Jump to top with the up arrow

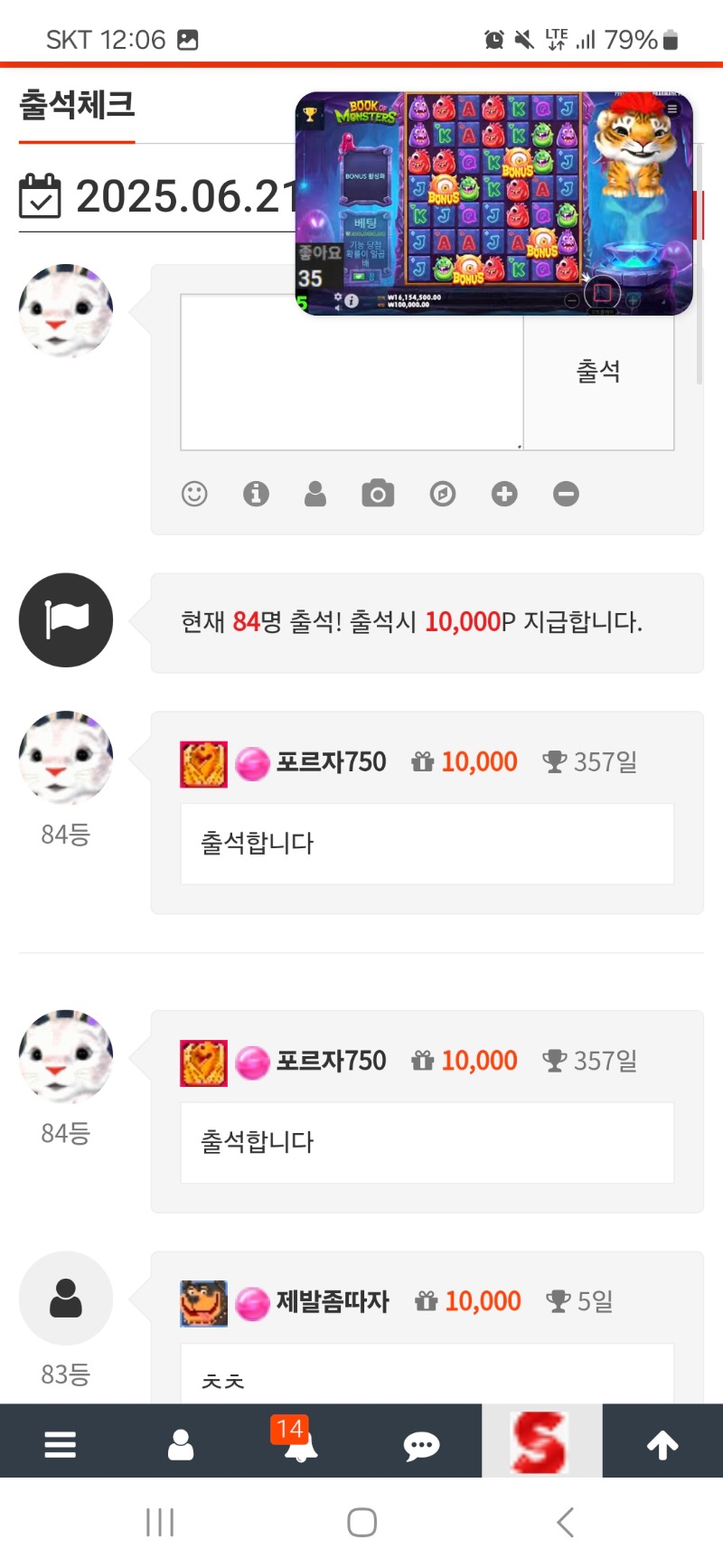[662, 1445]
